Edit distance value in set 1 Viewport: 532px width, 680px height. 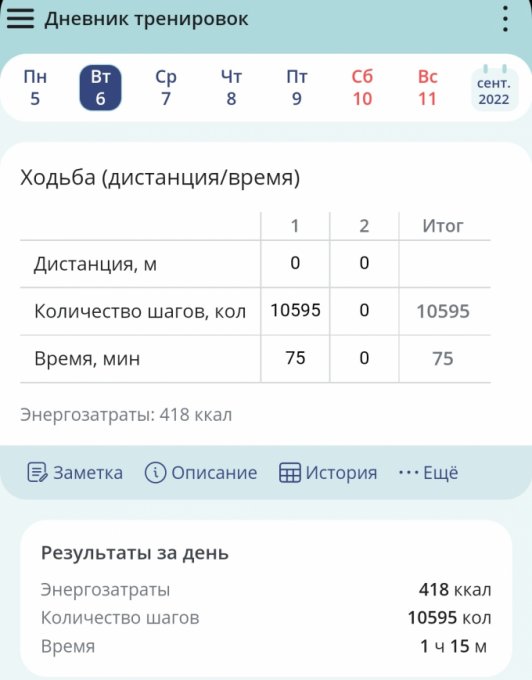pos(295,263)
